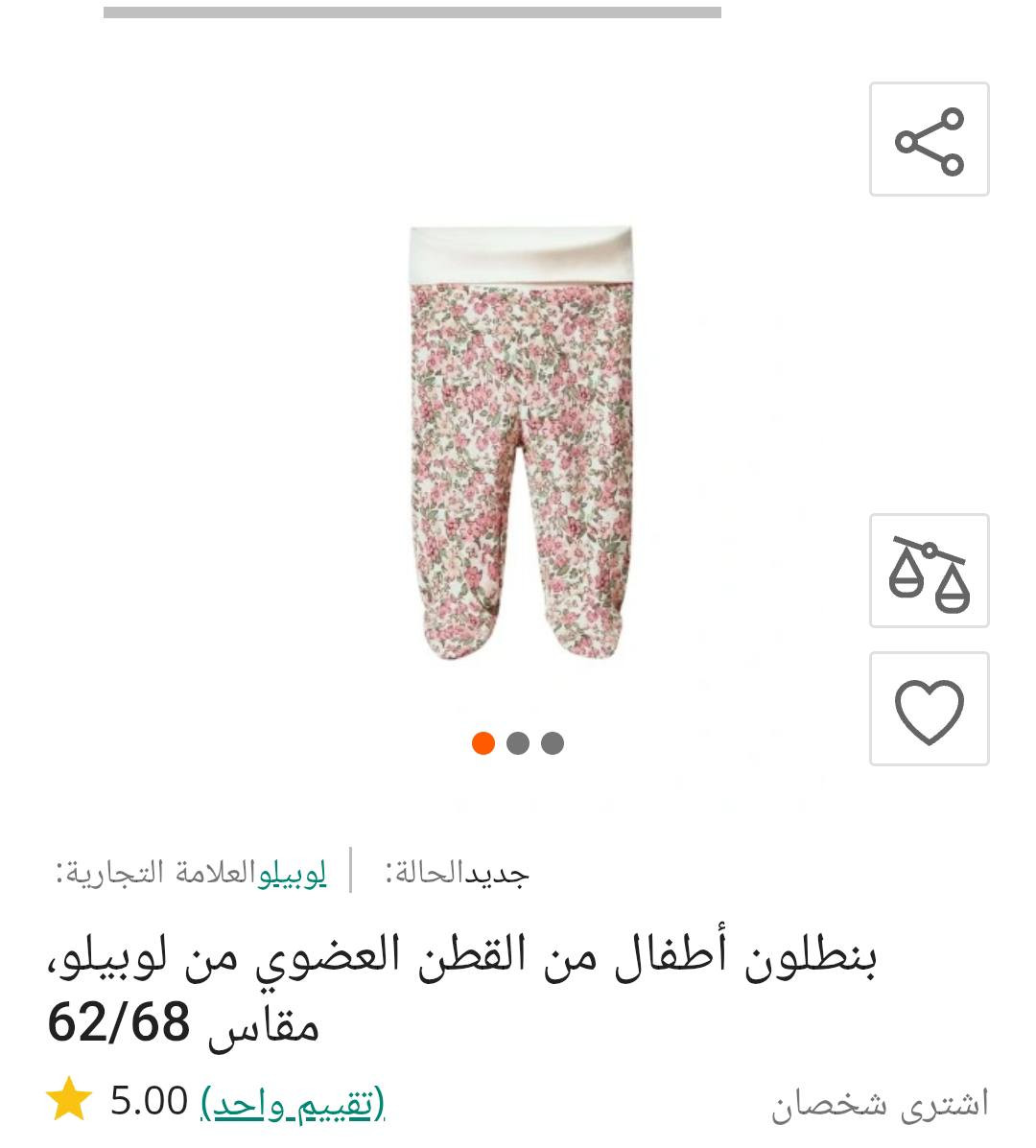Jump to the third product photo dot
The width and height of the screenshot is (1036, 1148).
(553, 743)
